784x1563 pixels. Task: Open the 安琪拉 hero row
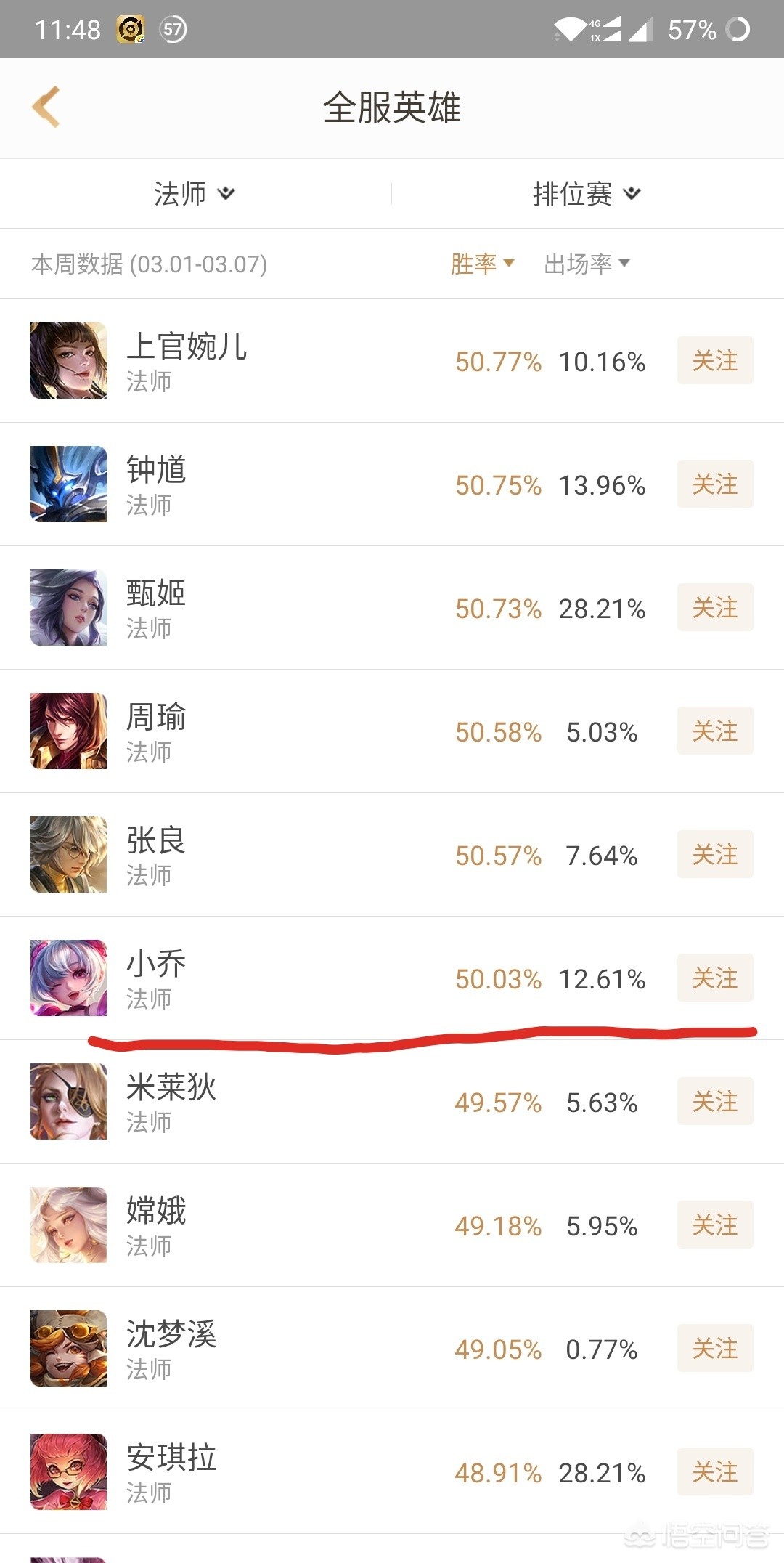pos(171,1471)
